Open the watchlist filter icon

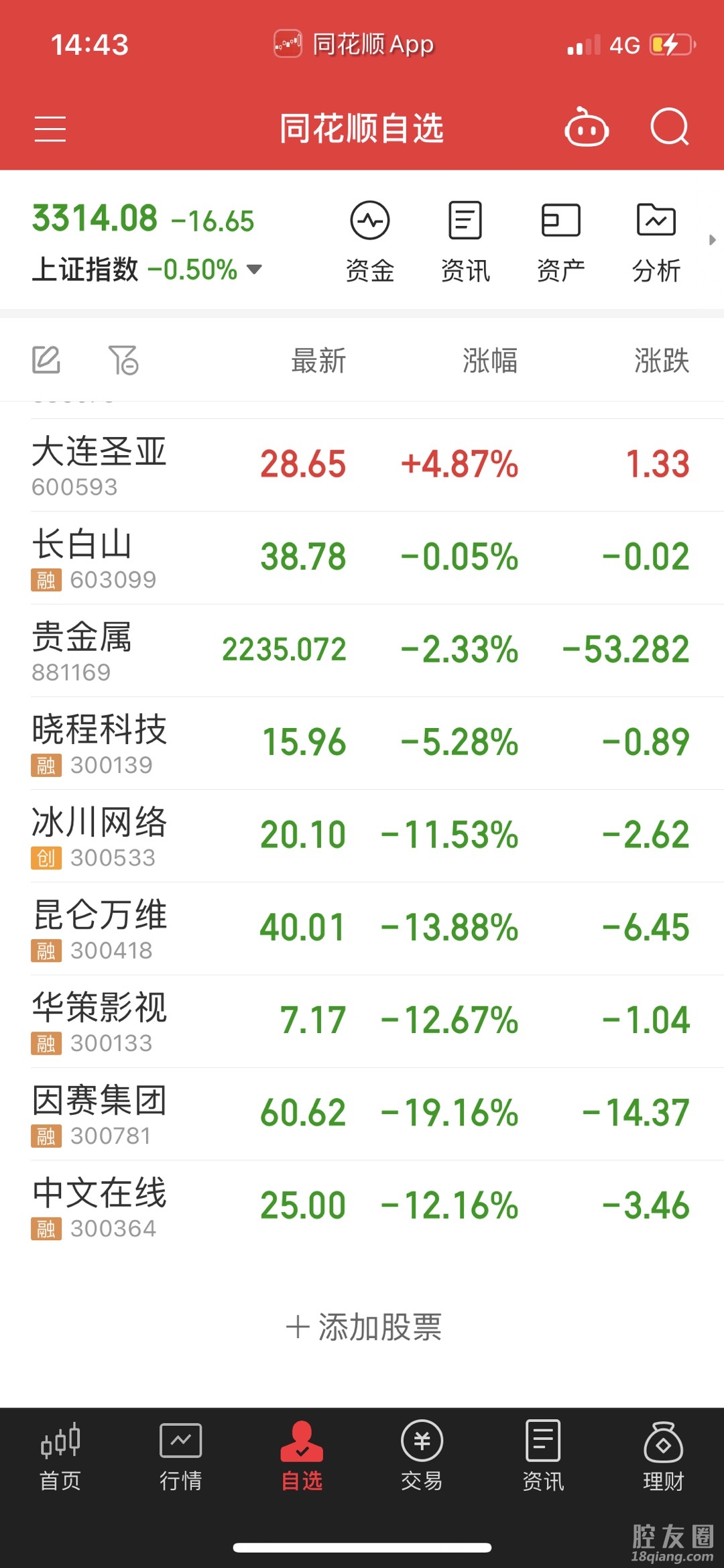[123, 360]
